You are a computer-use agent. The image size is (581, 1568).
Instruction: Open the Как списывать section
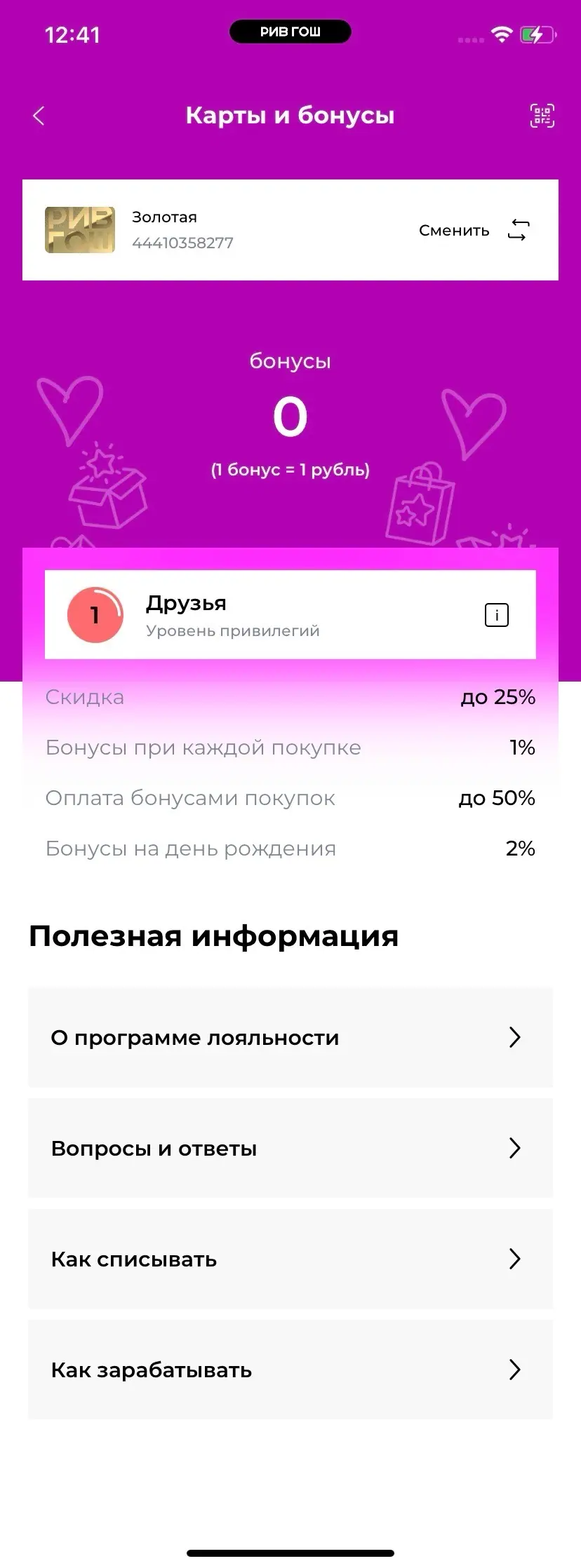pos(290,1259)
